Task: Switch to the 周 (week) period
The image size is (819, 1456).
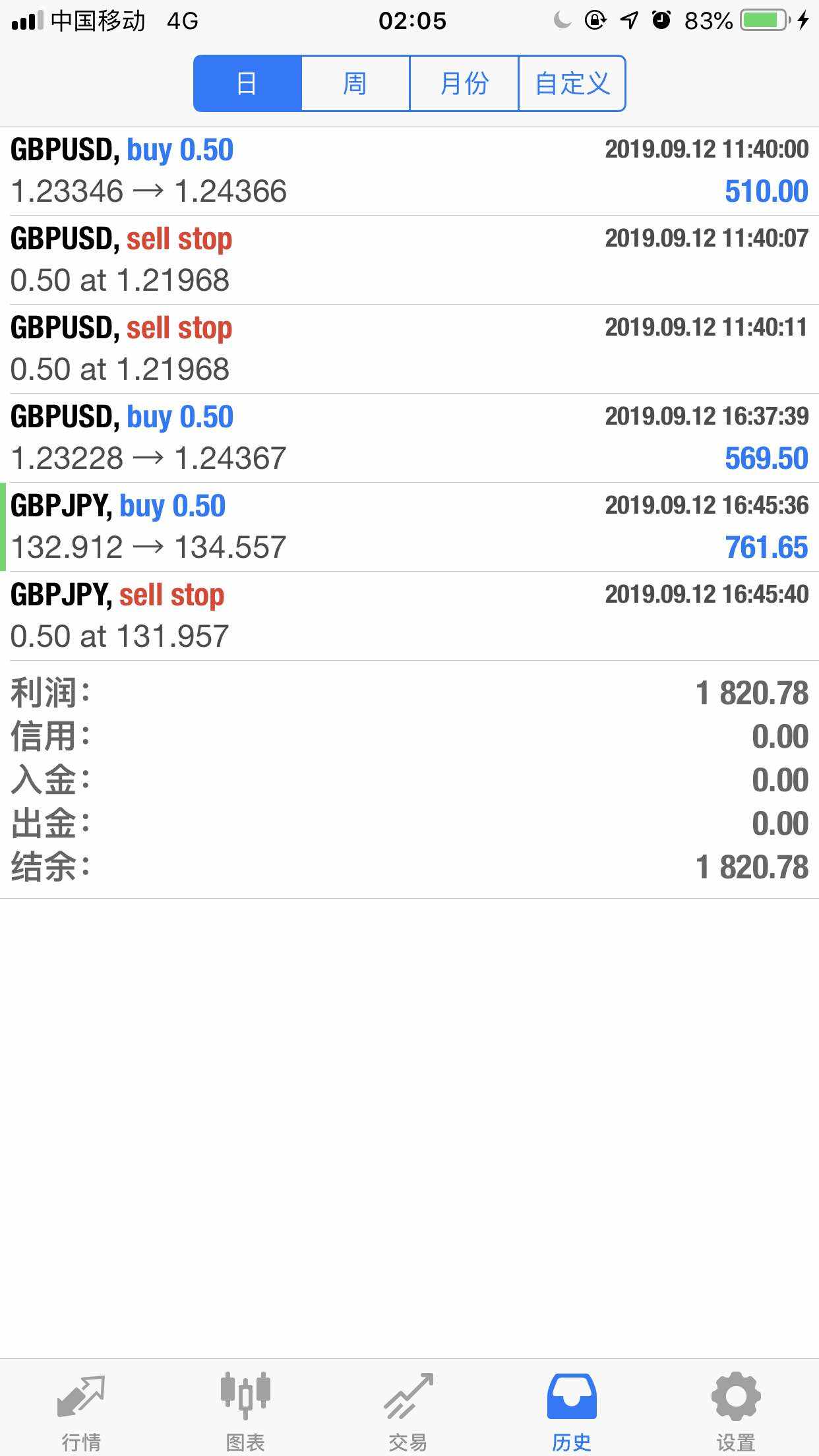Action: [x=355, y=84]
